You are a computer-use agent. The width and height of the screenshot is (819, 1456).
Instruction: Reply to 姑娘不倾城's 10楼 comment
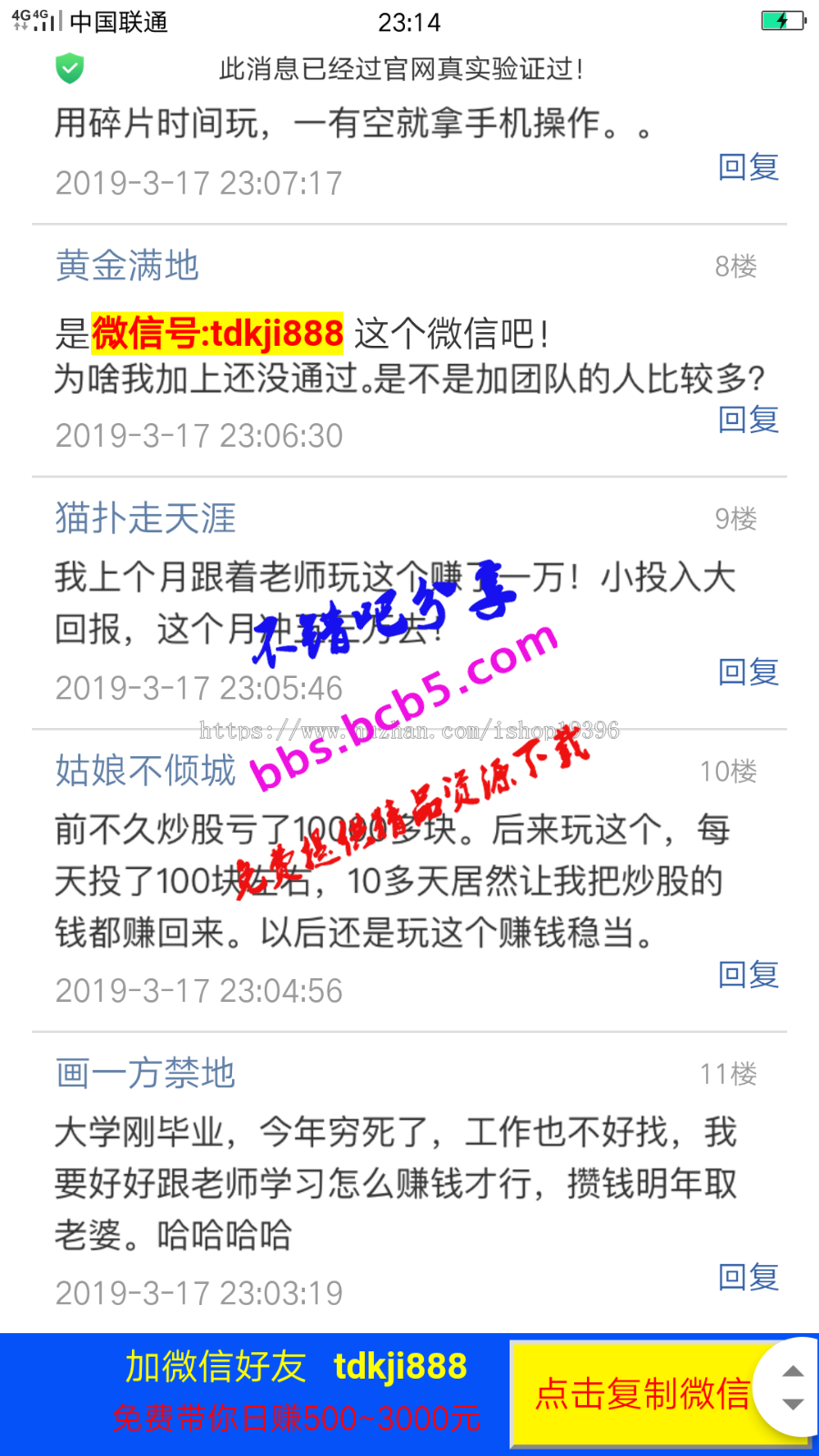click(x=748, y=975)
